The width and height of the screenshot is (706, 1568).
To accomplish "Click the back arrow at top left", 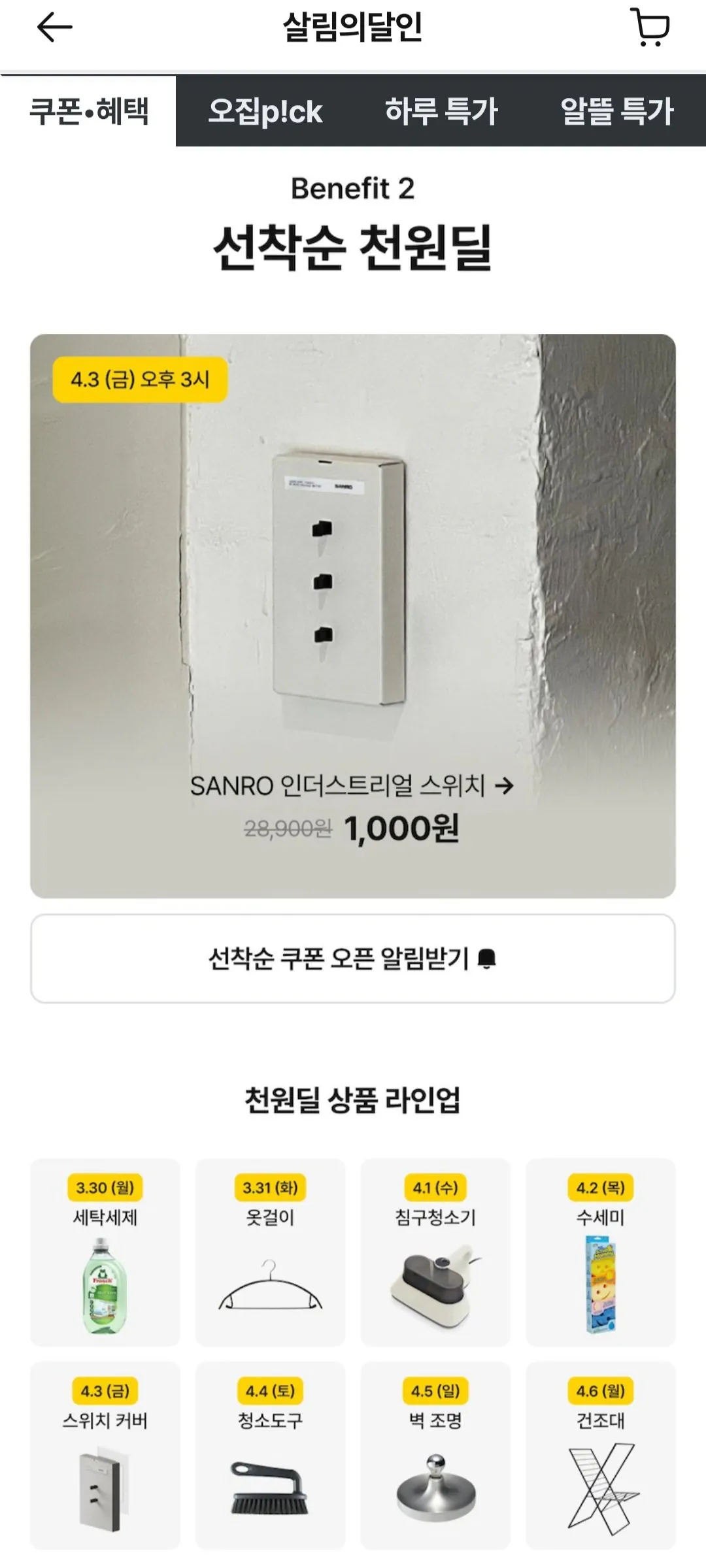I will pos(51,27).
